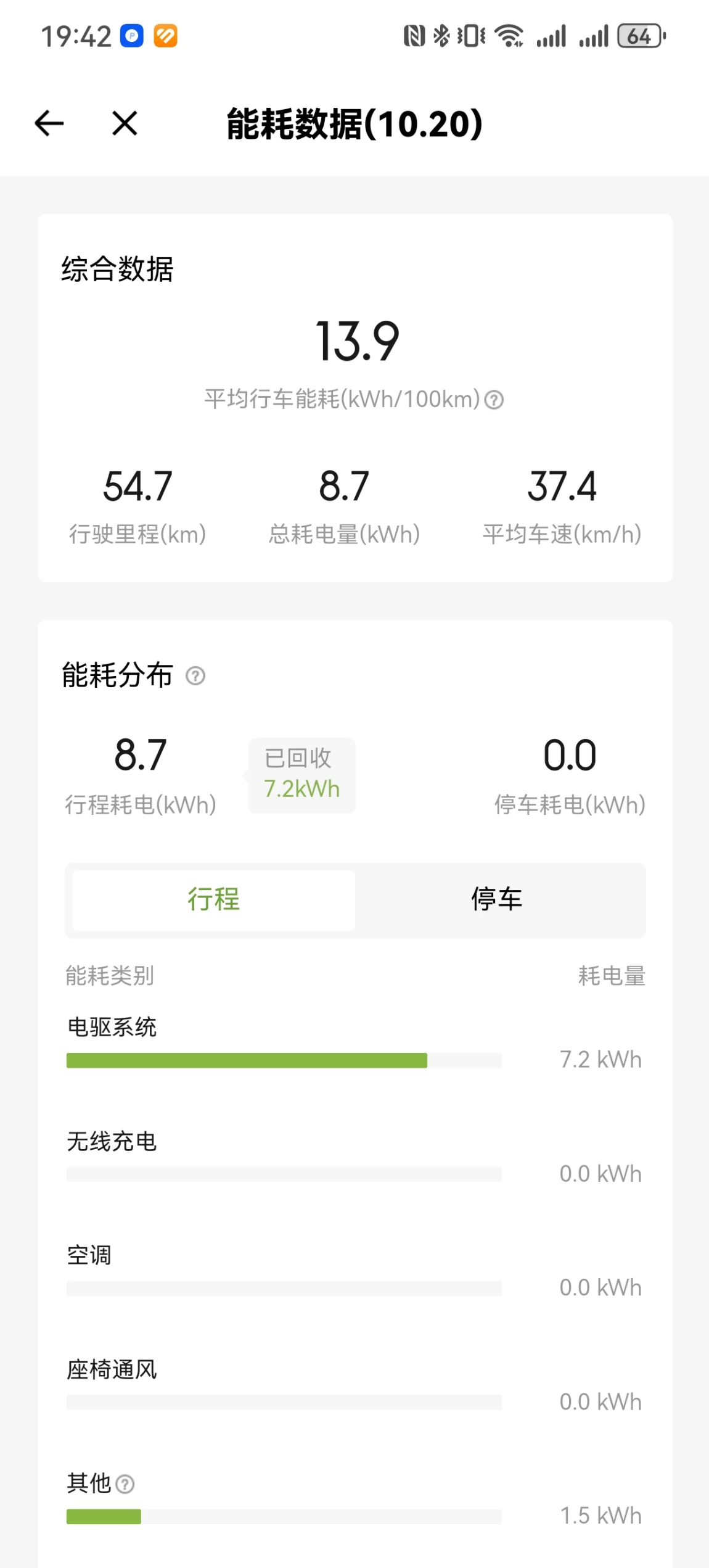The height and width of the screenshot is (1568, 709).
Task: Go back using the arrow icon
Action: [x=49, y=123]
